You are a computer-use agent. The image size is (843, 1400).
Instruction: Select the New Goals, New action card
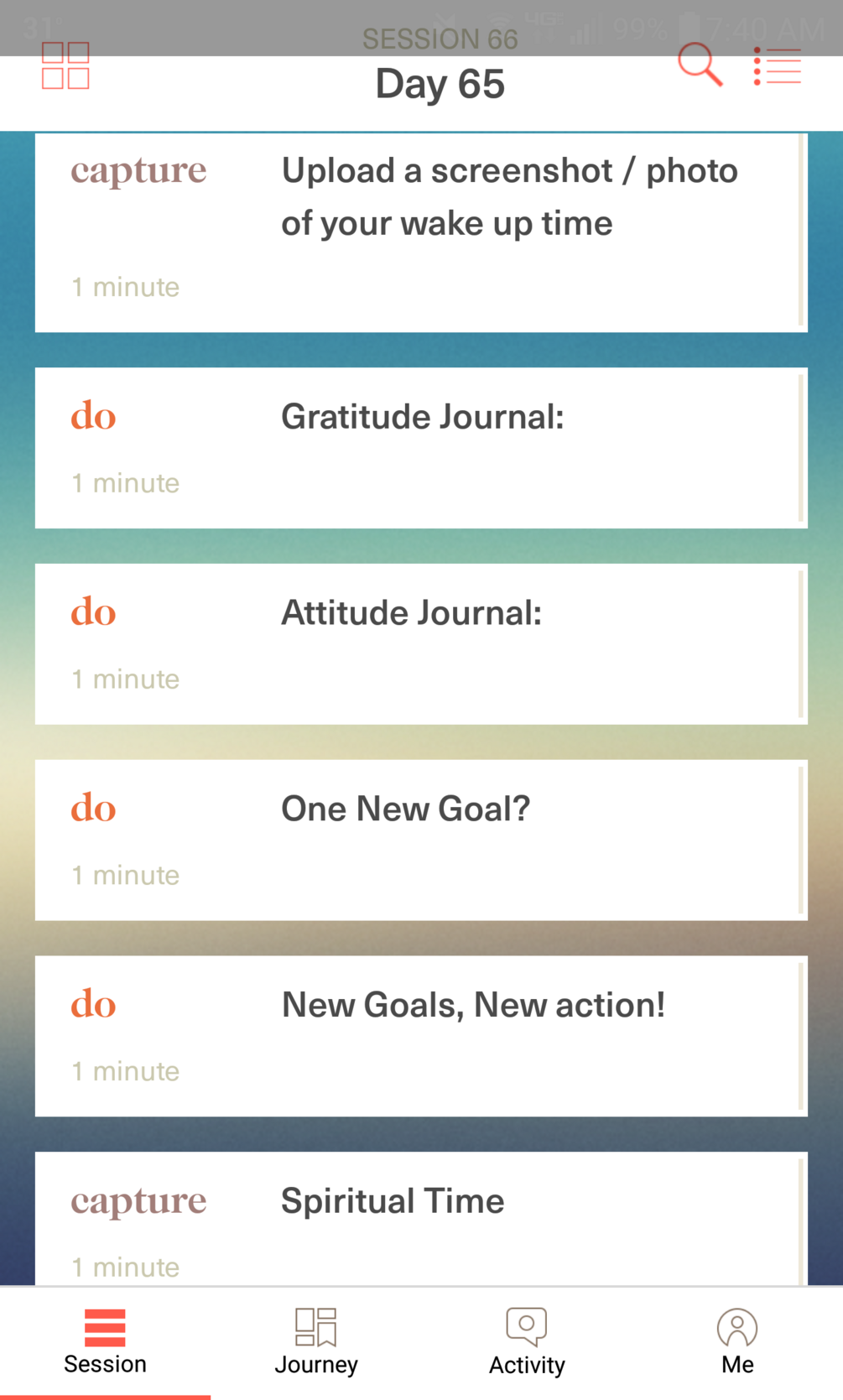(420, 1036)
